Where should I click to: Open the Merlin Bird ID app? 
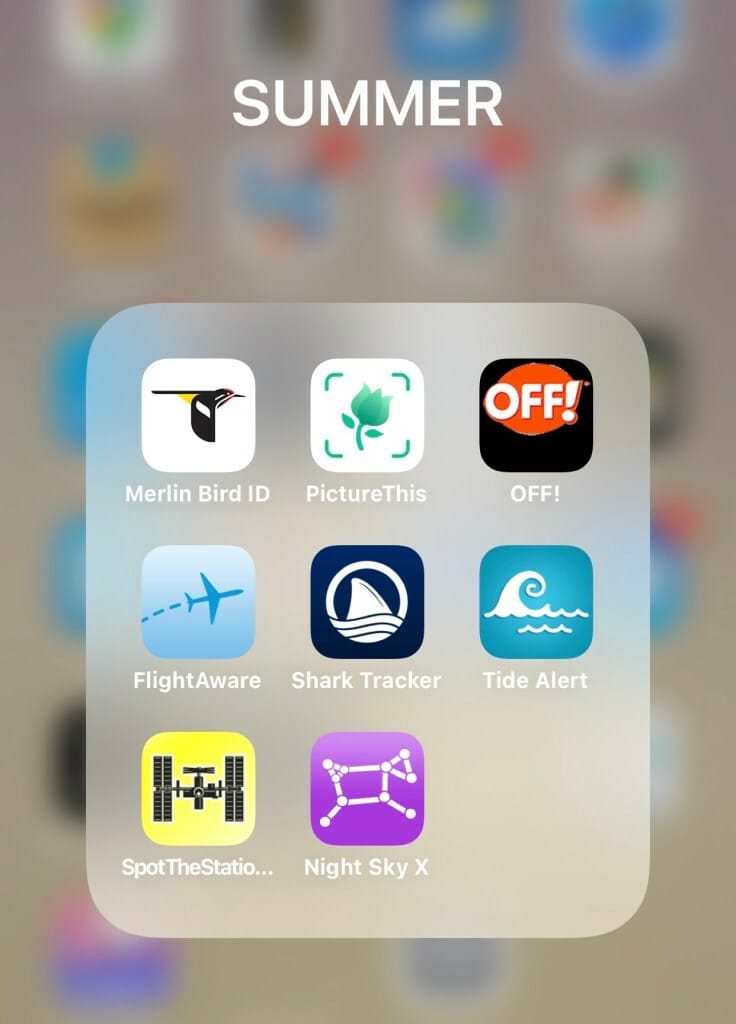pyautogui.click(x=198, y=415)
